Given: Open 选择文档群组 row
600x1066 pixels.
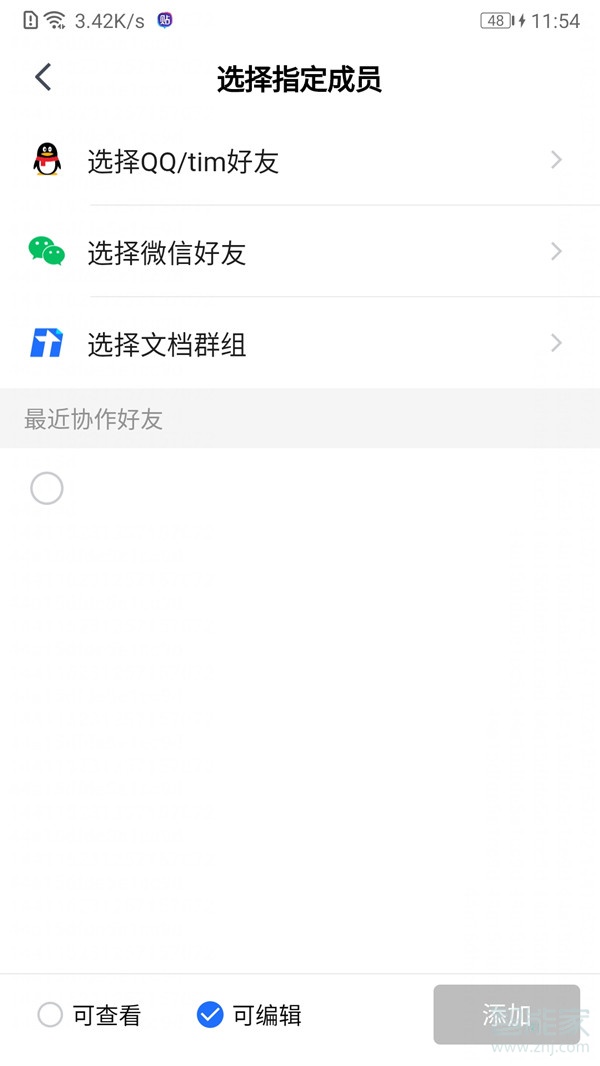Looking at the screenshot, I should [x=300, y=344].
